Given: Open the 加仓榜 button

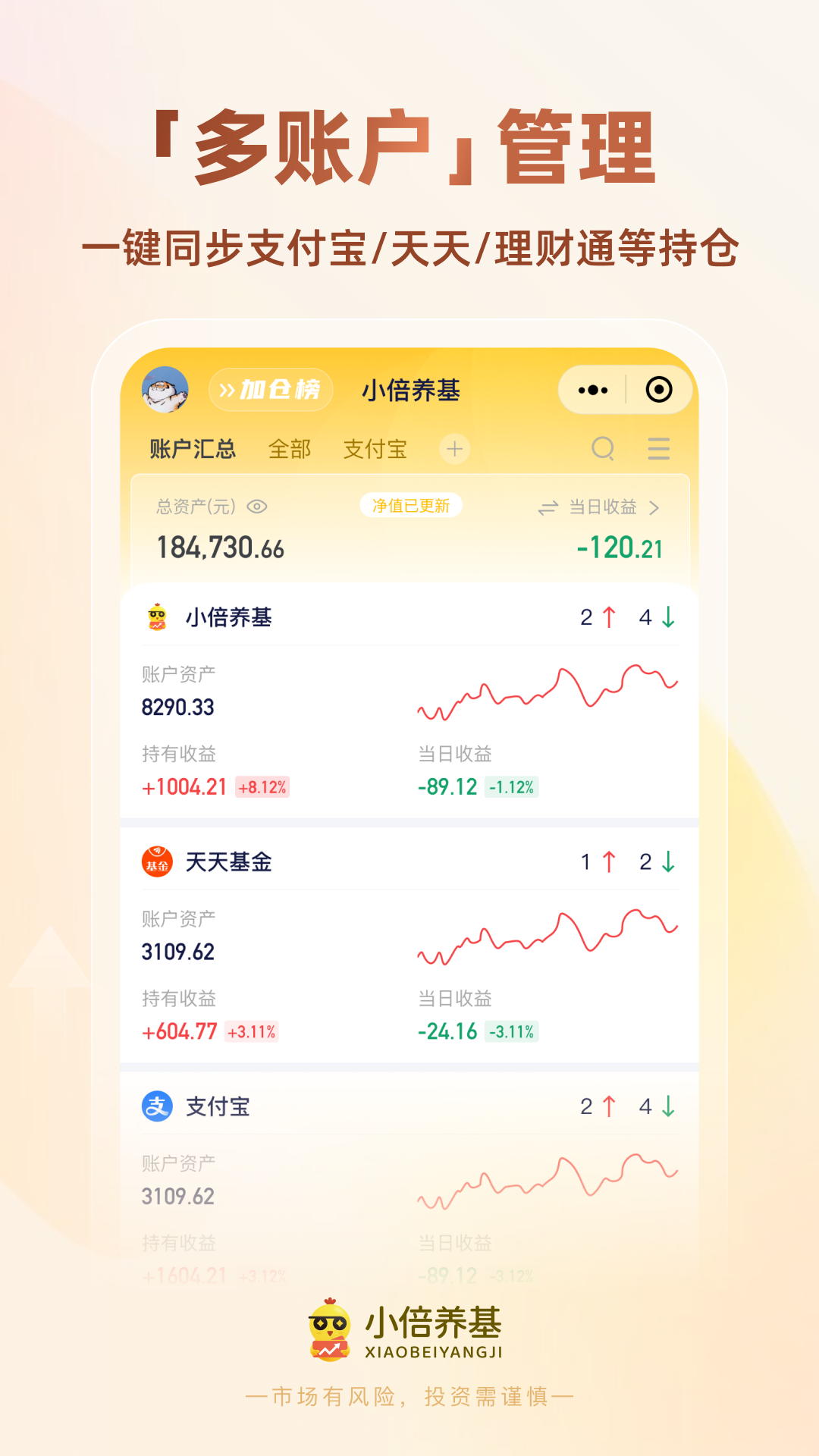Looking at the screenshot, I should click(272, 390).
